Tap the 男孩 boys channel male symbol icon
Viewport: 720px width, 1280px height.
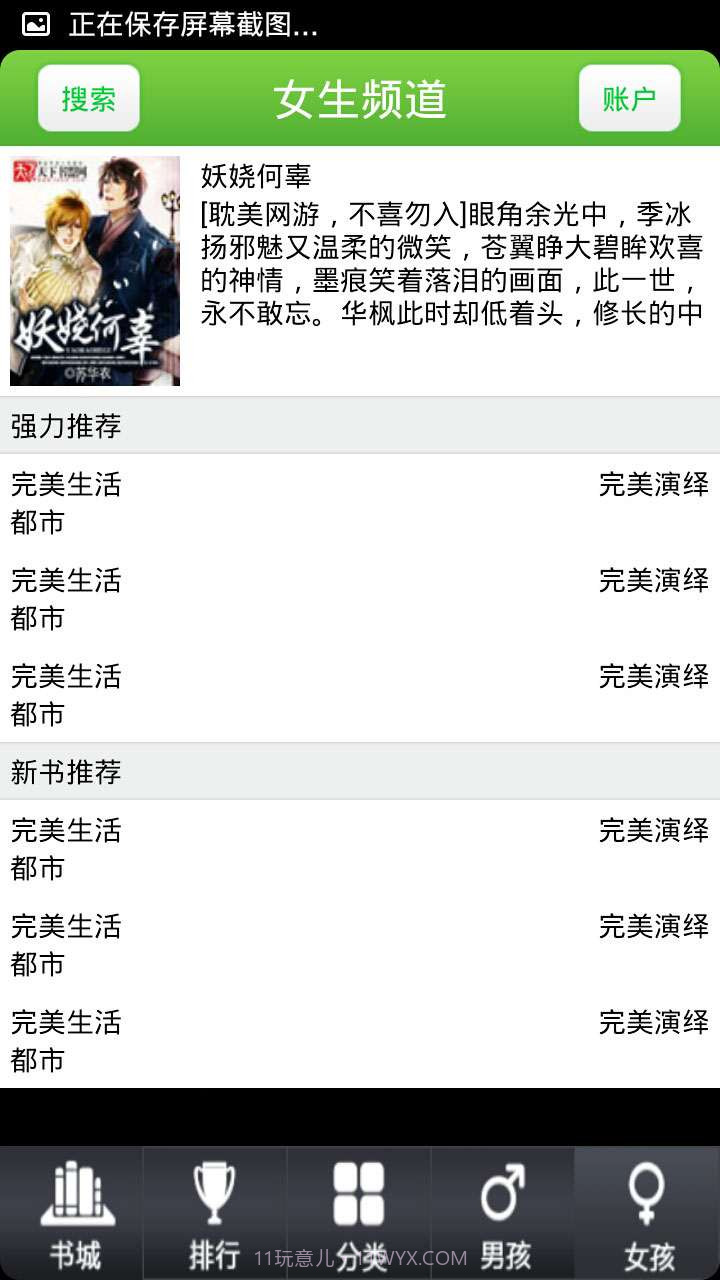coord(502,1208)
